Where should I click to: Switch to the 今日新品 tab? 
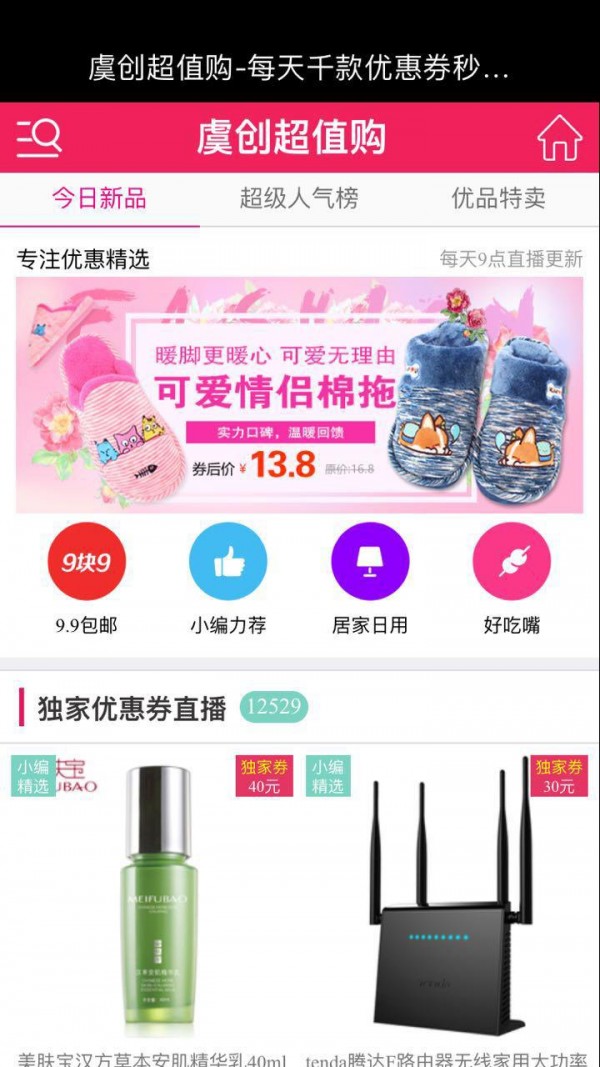[x=99, y=198]
